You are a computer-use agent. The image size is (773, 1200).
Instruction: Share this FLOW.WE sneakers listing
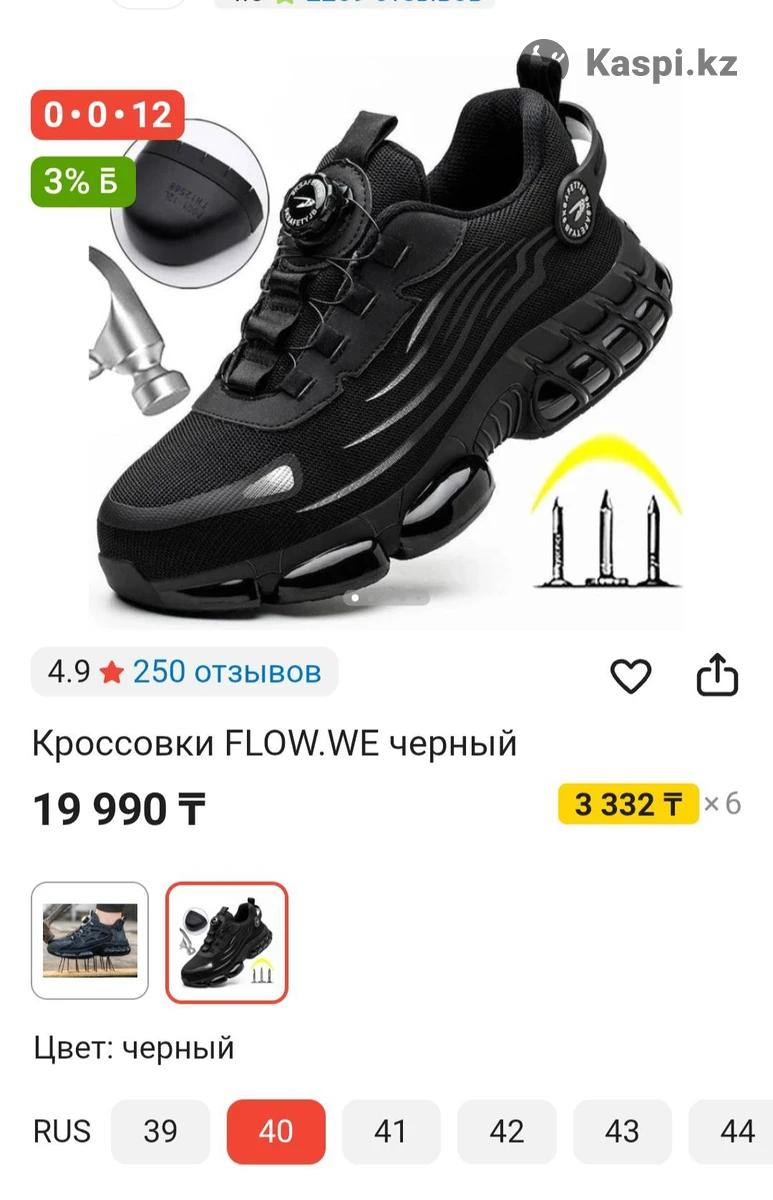(717, 676)
